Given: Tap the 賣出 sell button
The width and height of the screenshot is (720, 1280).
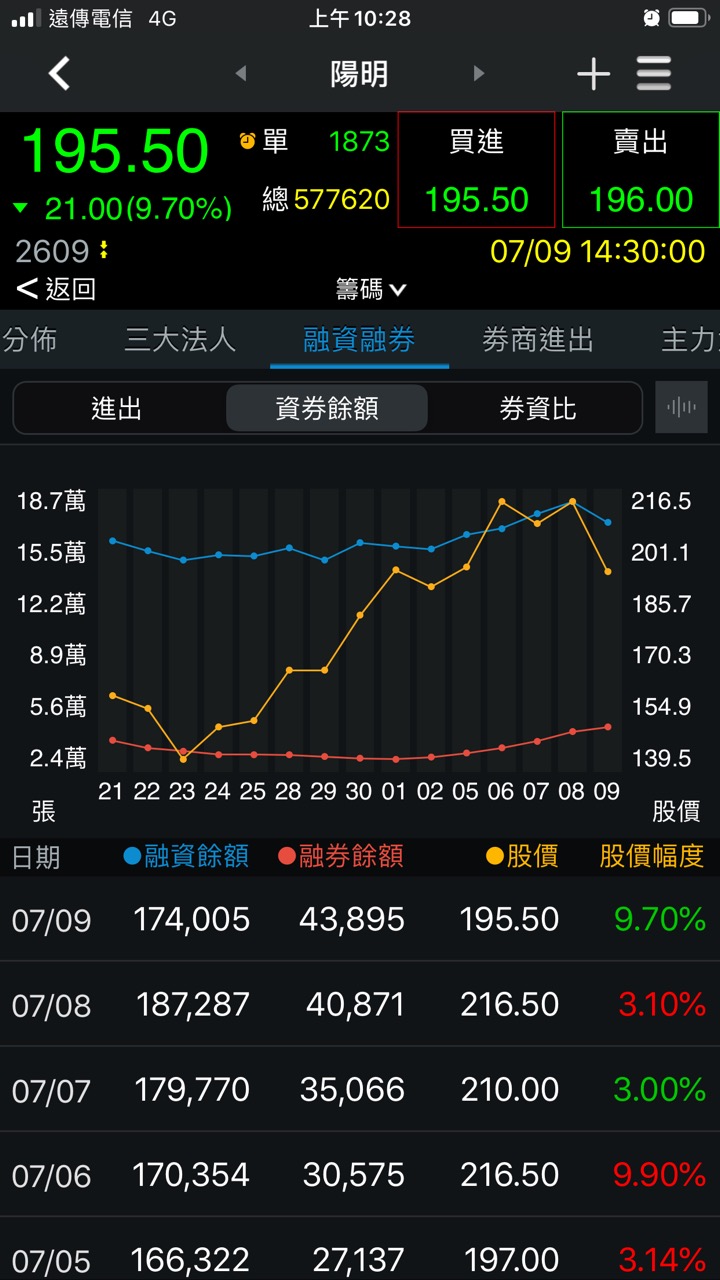Looking at the screenshot, I should coord(640,170).
